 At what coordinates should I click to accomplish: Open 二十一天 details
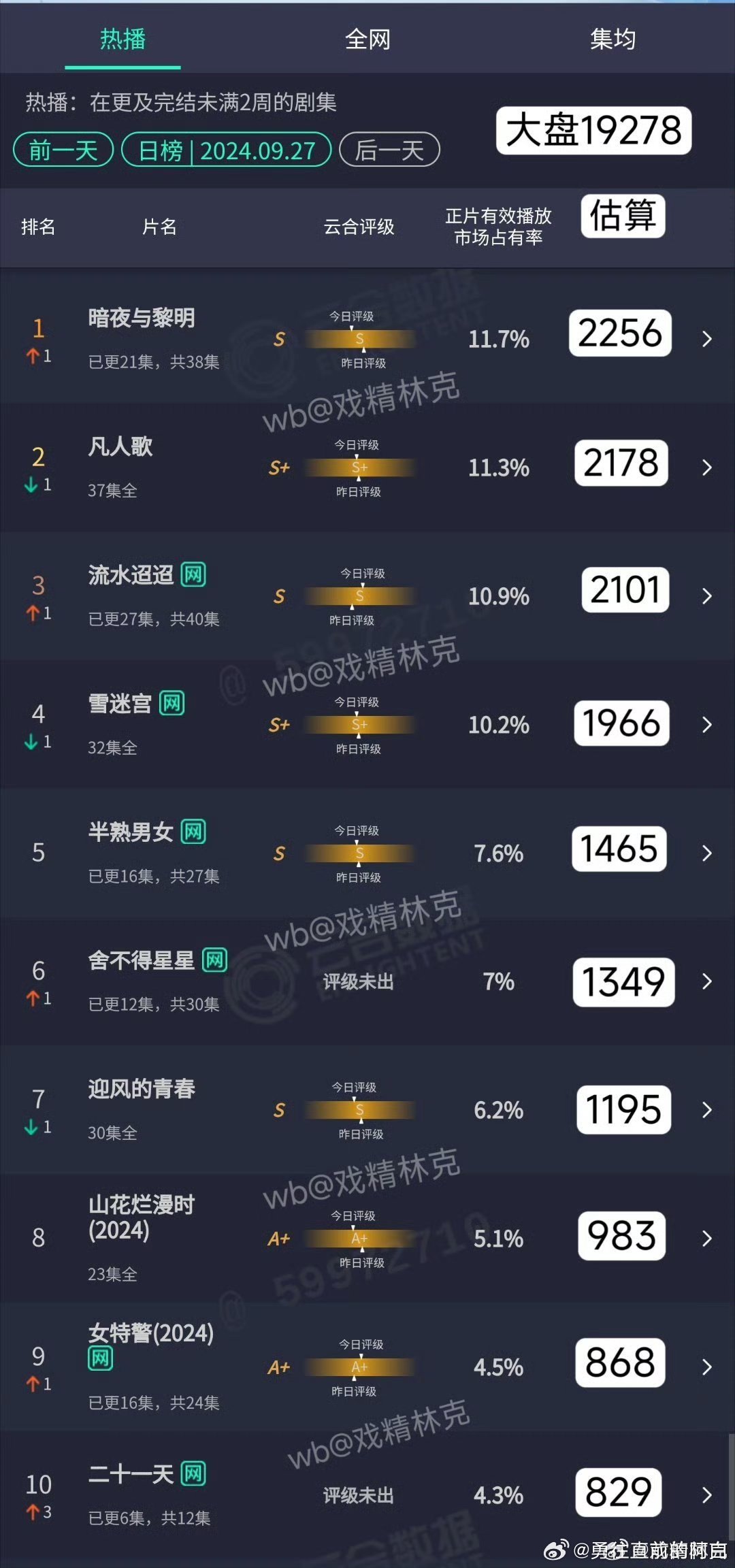pyautogui.click(x=367, y=1495)
